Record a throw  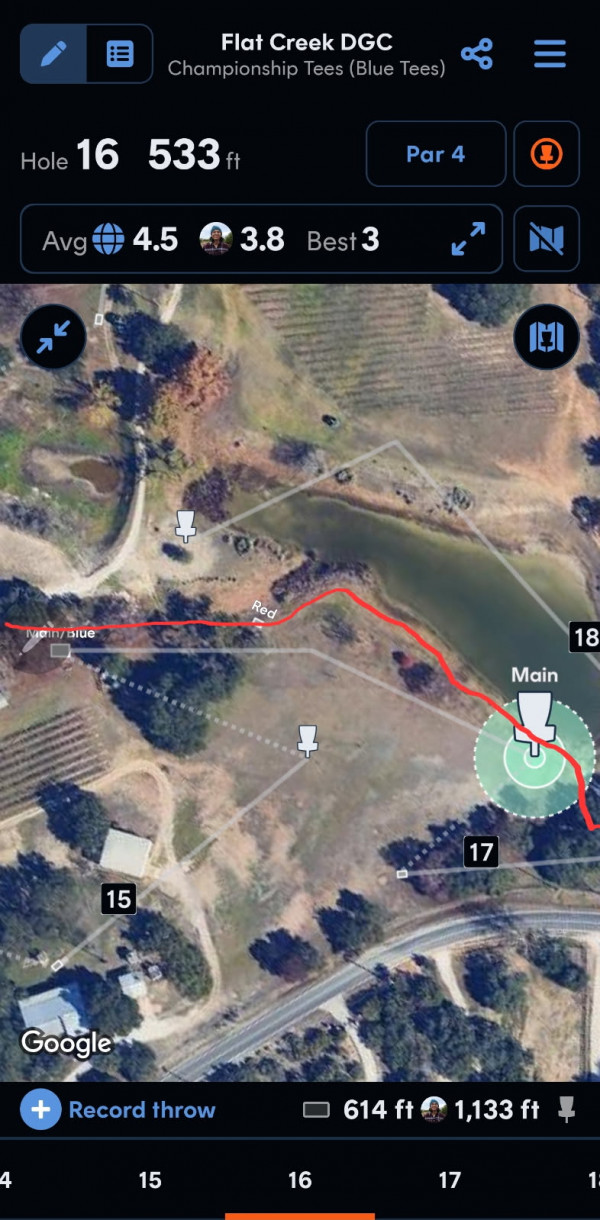click(x=118, y=1110)
